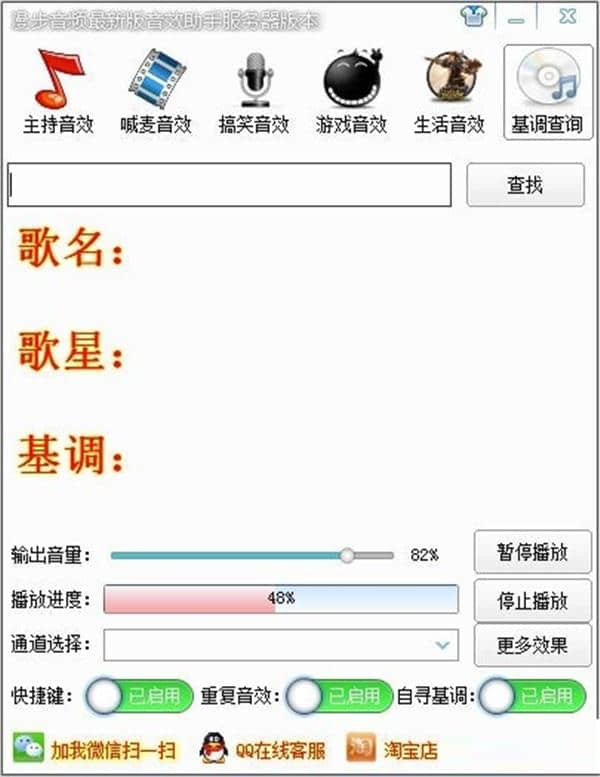The height and width of the screenshot is (777, 600).
Task: Tap 暂停播放 to pause playback
Action: [532, 552]
